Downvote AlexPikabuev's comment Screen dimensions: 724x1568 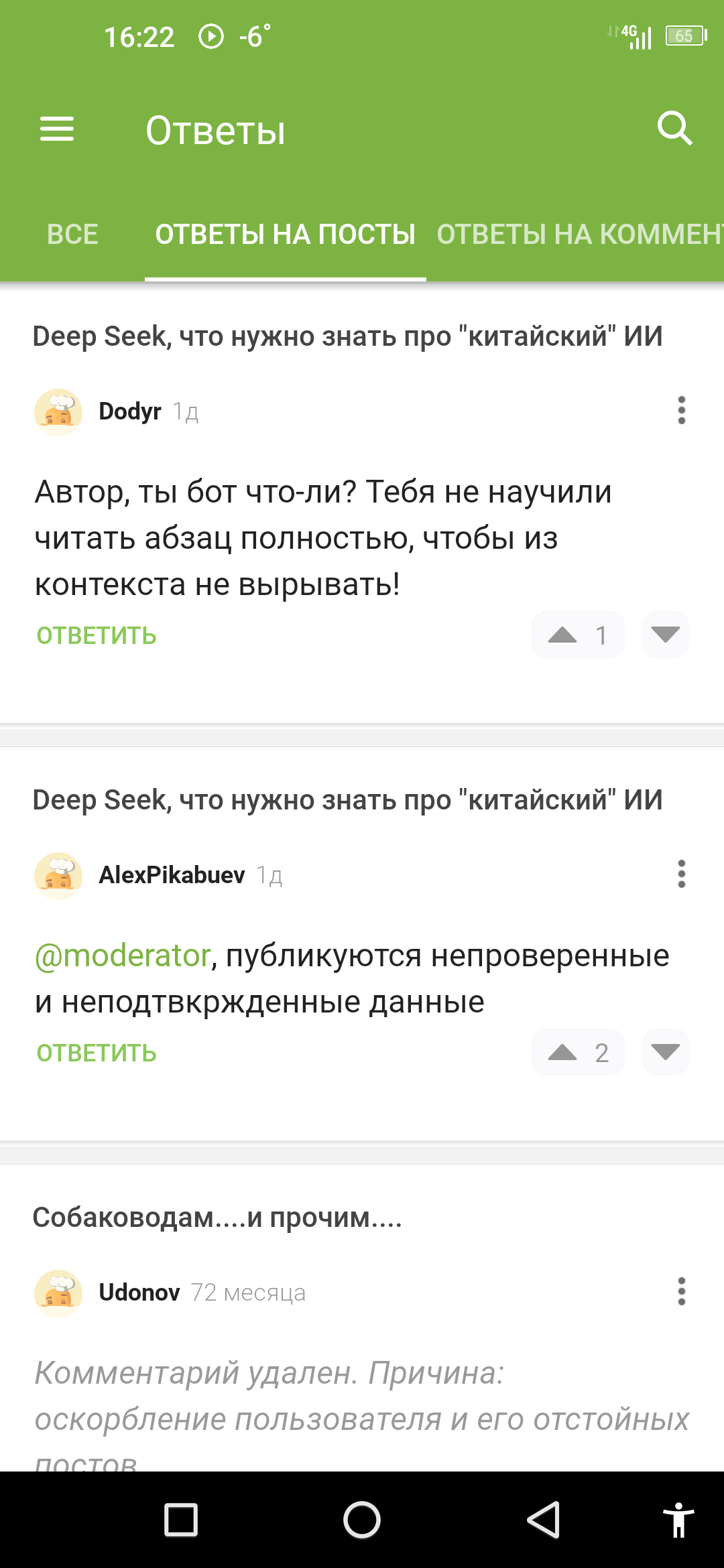coord(665,1052)
